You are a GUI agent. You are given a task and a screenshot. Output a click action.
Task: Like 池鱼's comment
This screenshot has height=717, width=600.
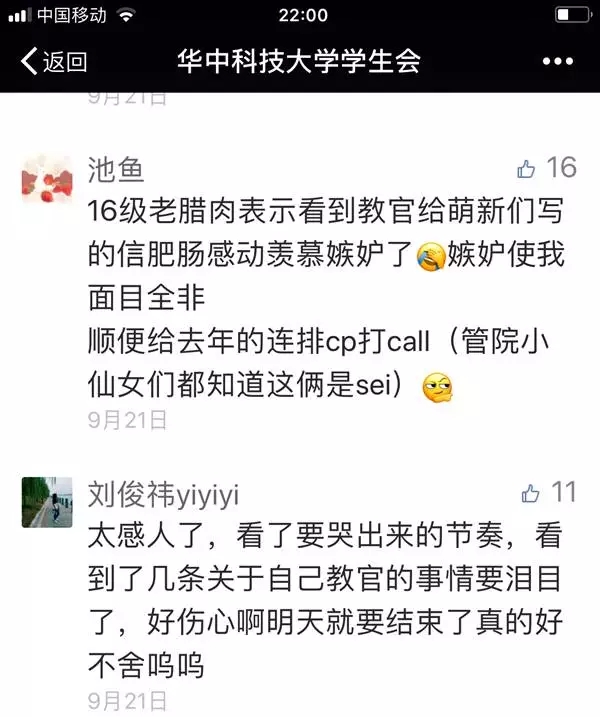pyautogui.click(x=528, y=168)
